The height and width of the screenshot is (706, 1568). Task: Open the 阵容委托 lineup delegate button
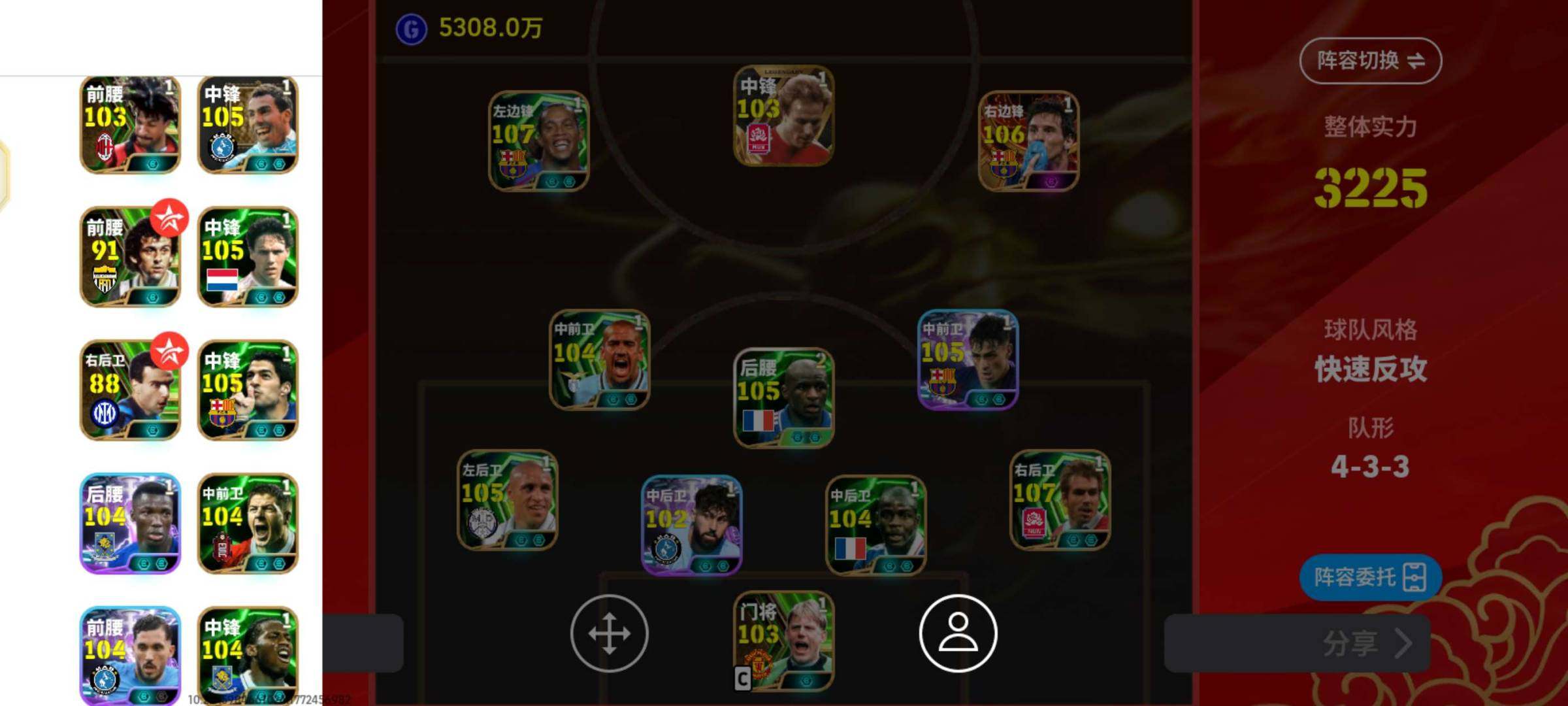click(x=1369, y=577)
